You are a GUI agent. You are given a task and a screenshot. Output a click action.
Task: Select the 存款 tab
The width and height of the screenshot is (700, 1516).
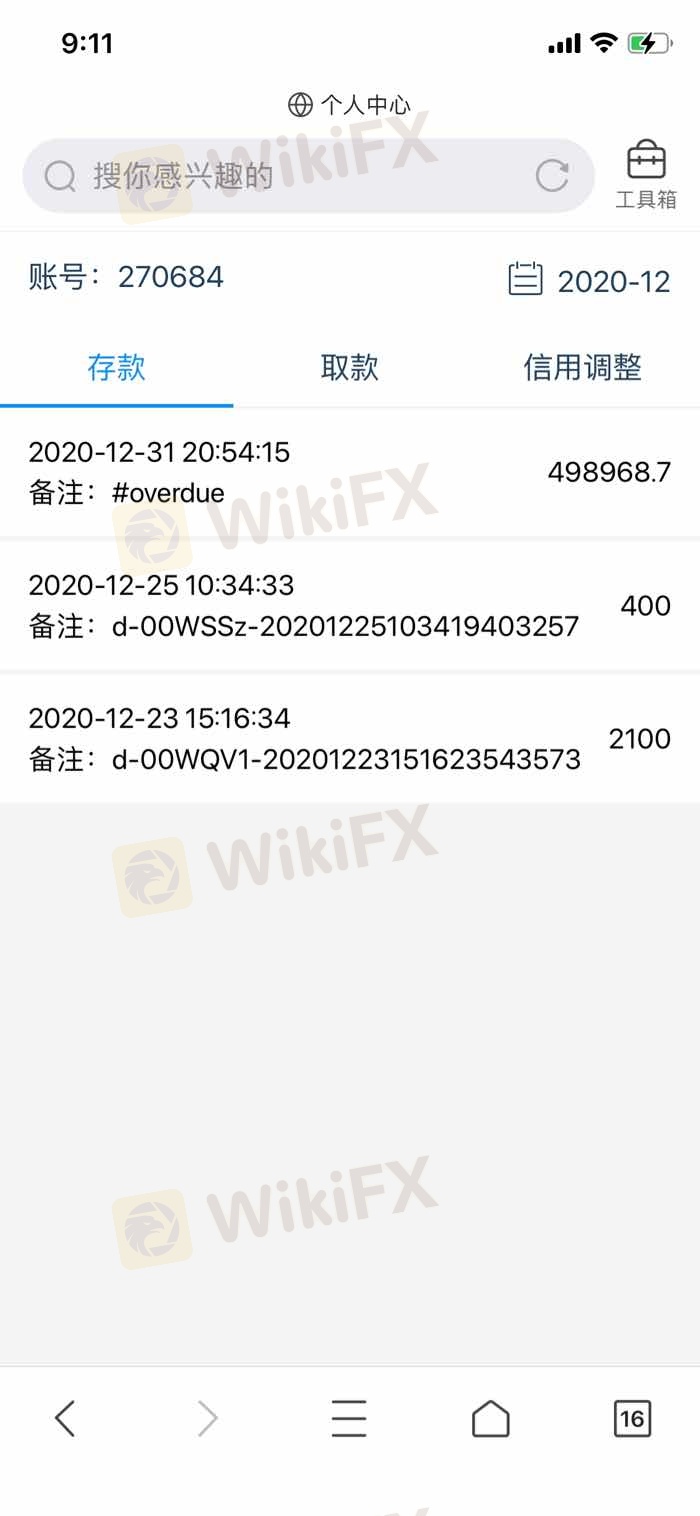pyautogui.click(x=117, y=367)
